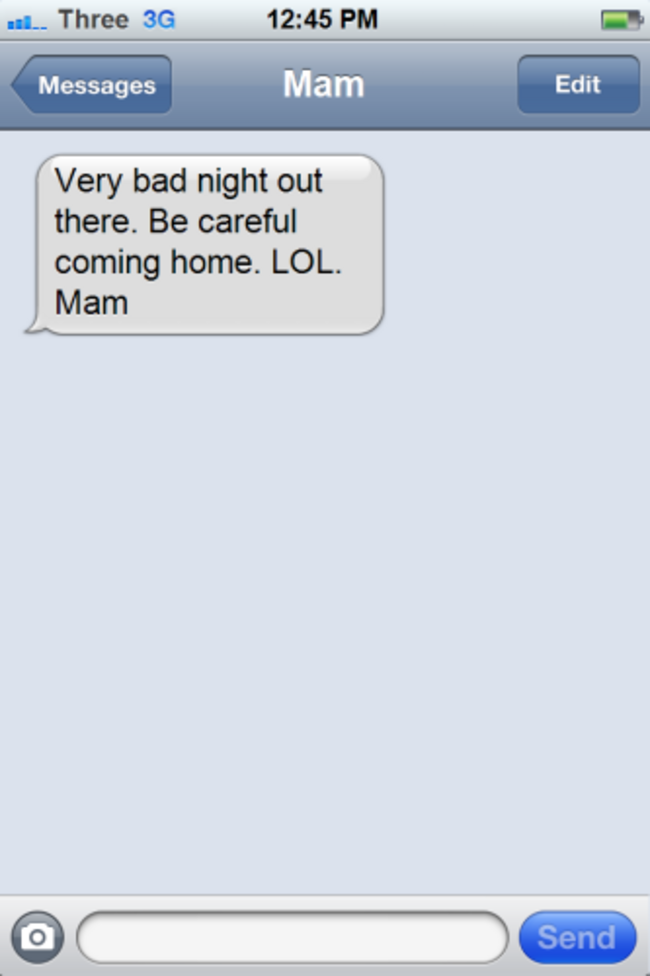This screenshot has width=650, height=976.
Task: Open the camera attachment icon
Action: point(38,937)
